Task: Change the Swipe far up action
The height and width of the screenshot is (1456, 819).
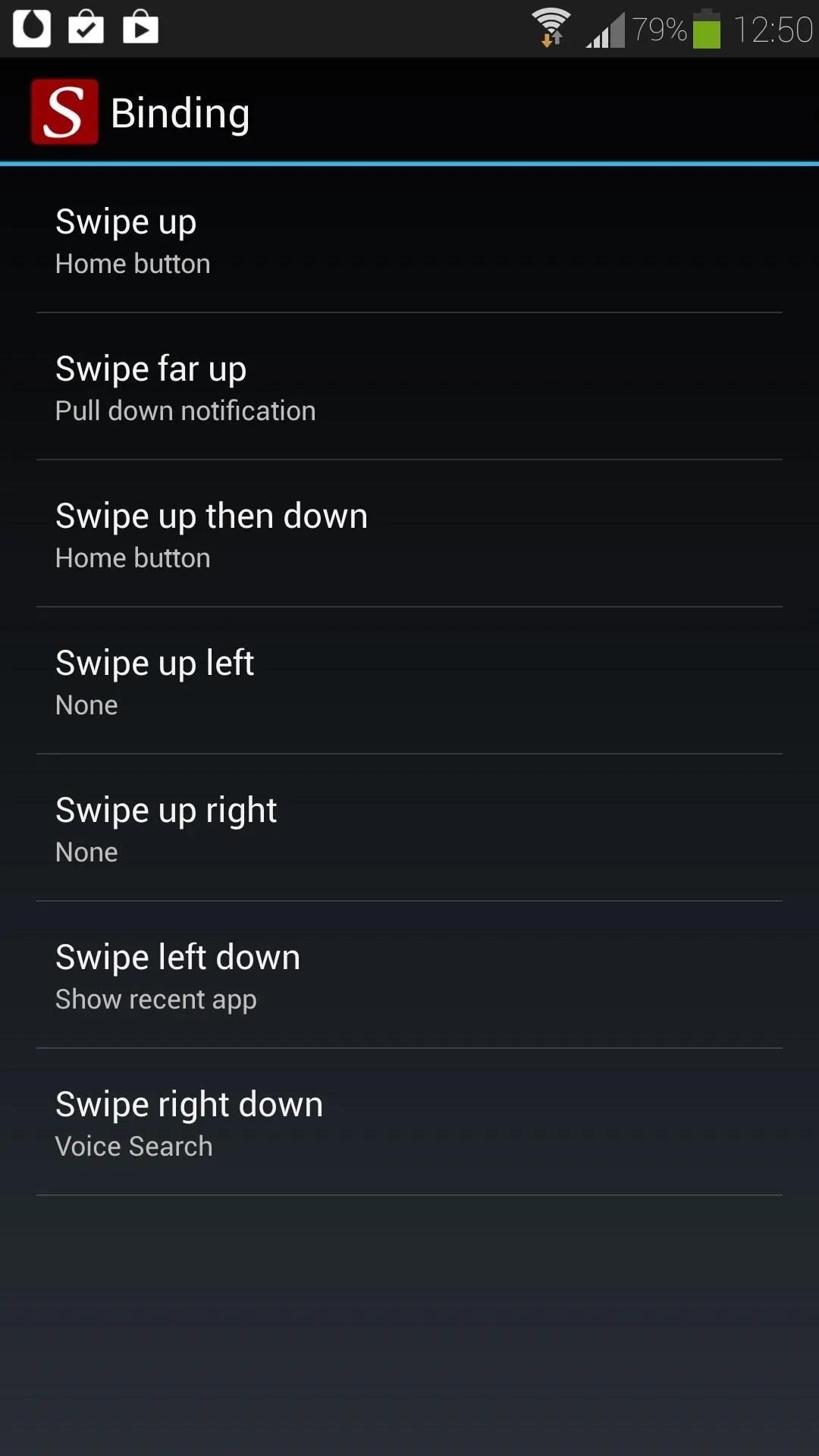Action: point(409,387)
